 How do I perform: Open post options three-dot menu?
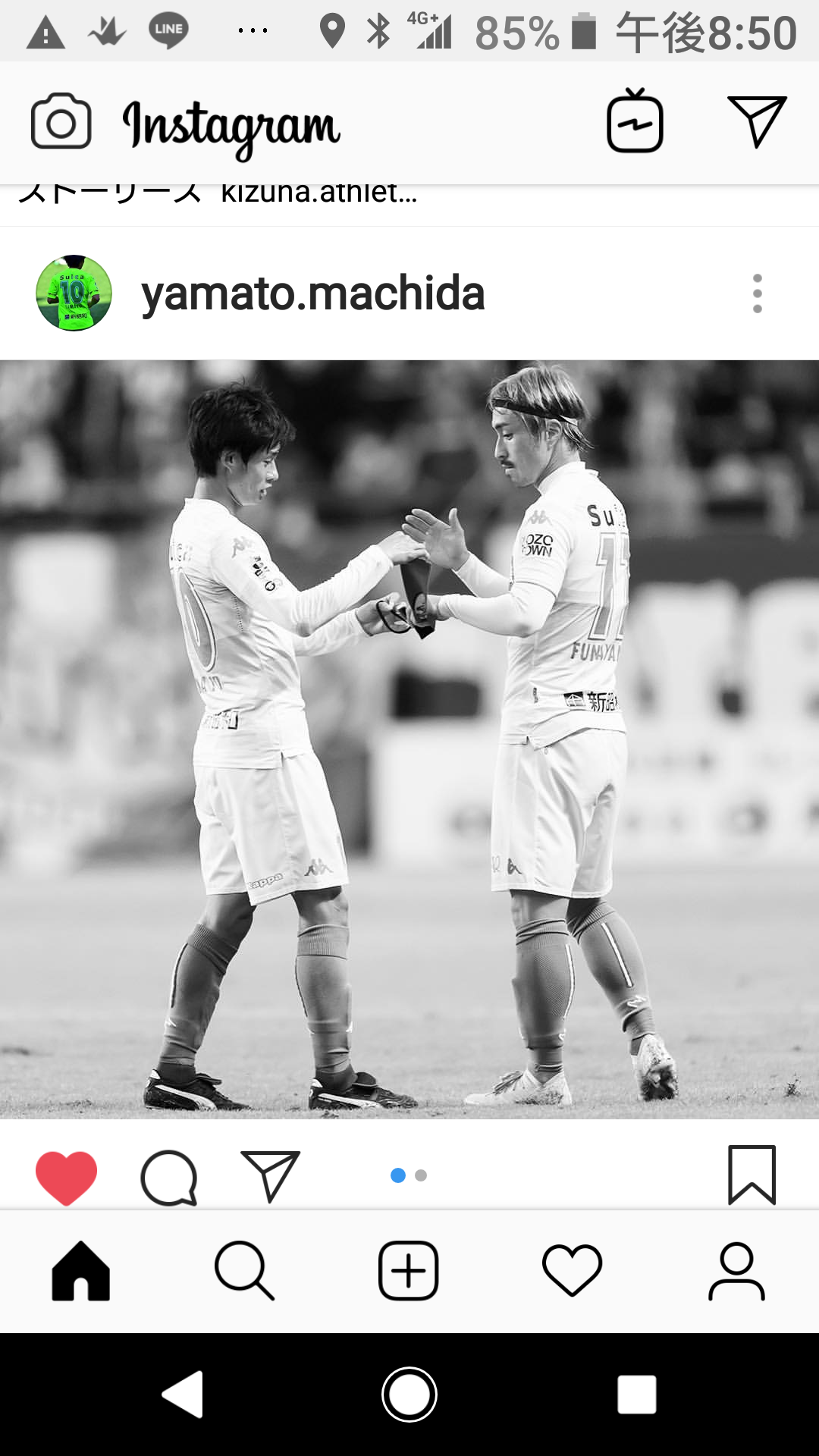(x=757, y=293)
